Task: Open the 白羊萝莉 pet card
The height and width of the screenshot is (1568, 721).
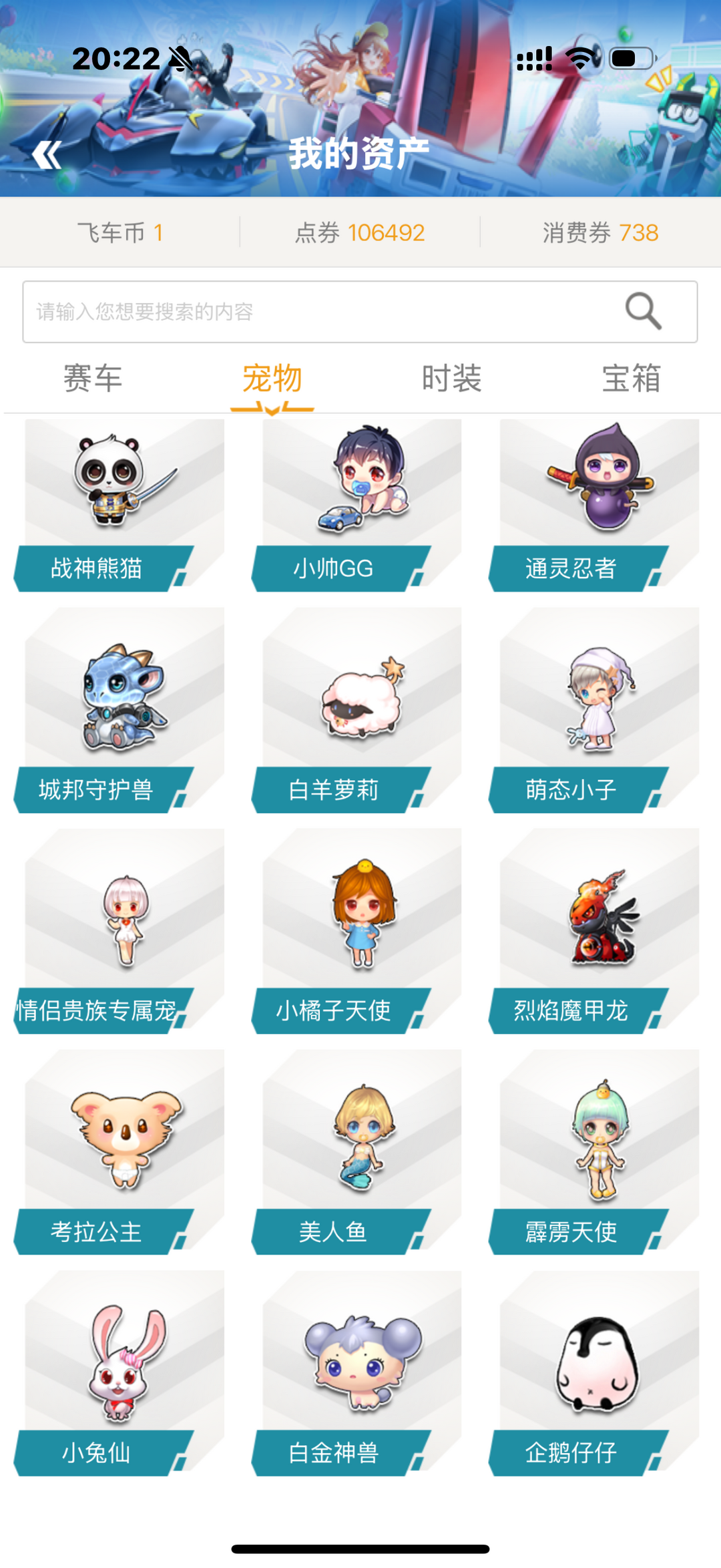Action: click(x=357, y=711)
